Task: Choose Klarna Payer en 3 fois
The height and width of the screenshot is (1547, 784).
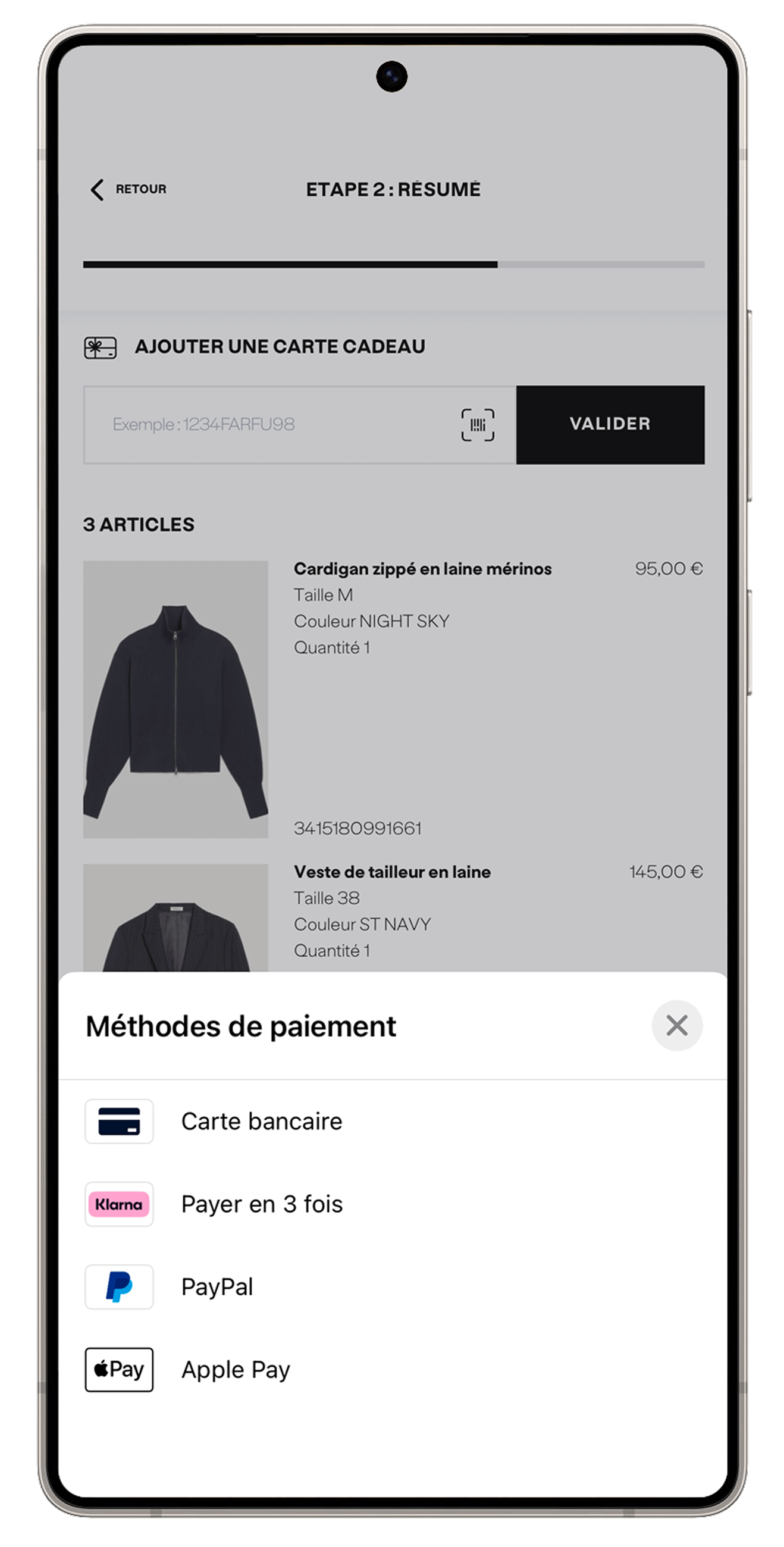Action: pos(262,1204)
